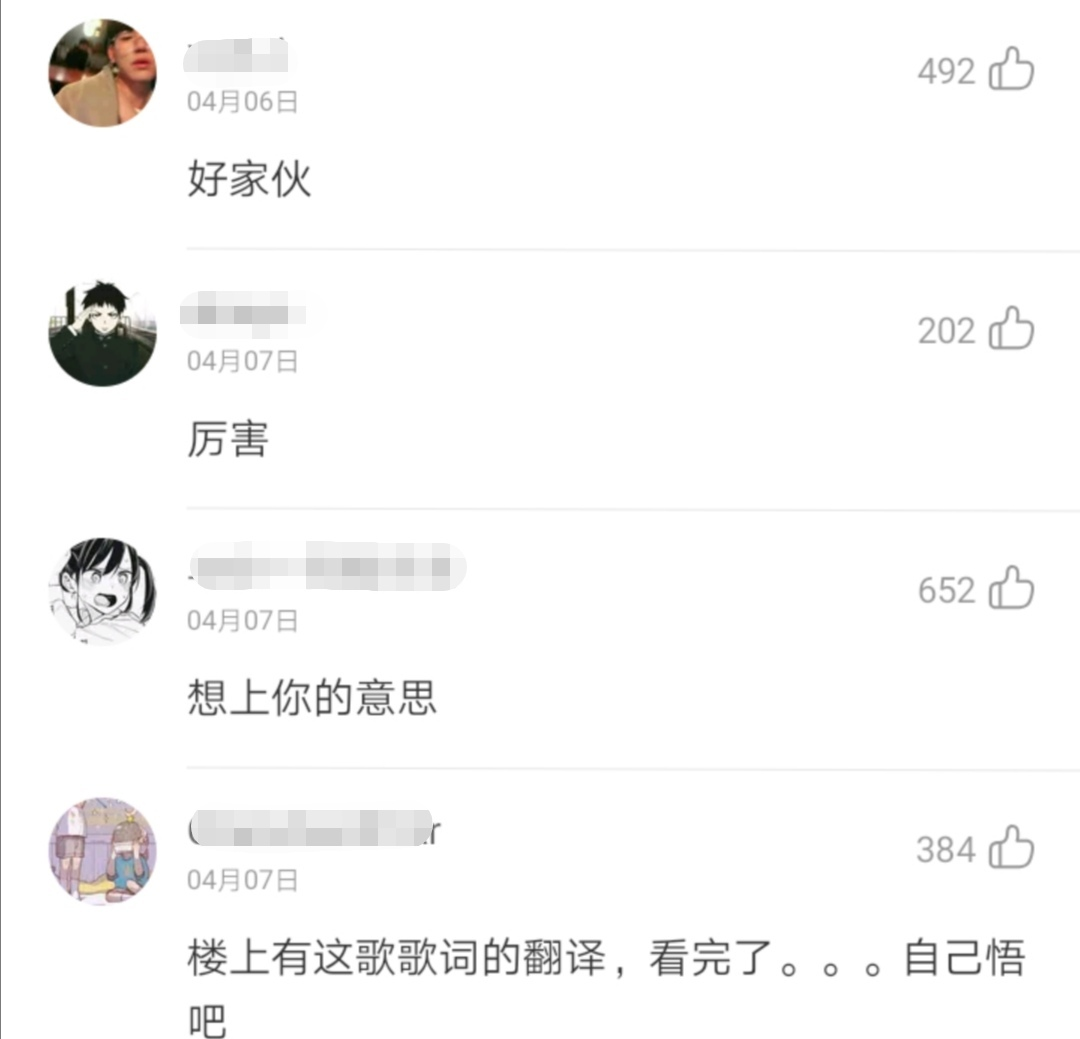Like the comment 想上你的意思
1080x1039 pixels.
click(1011, 589)
